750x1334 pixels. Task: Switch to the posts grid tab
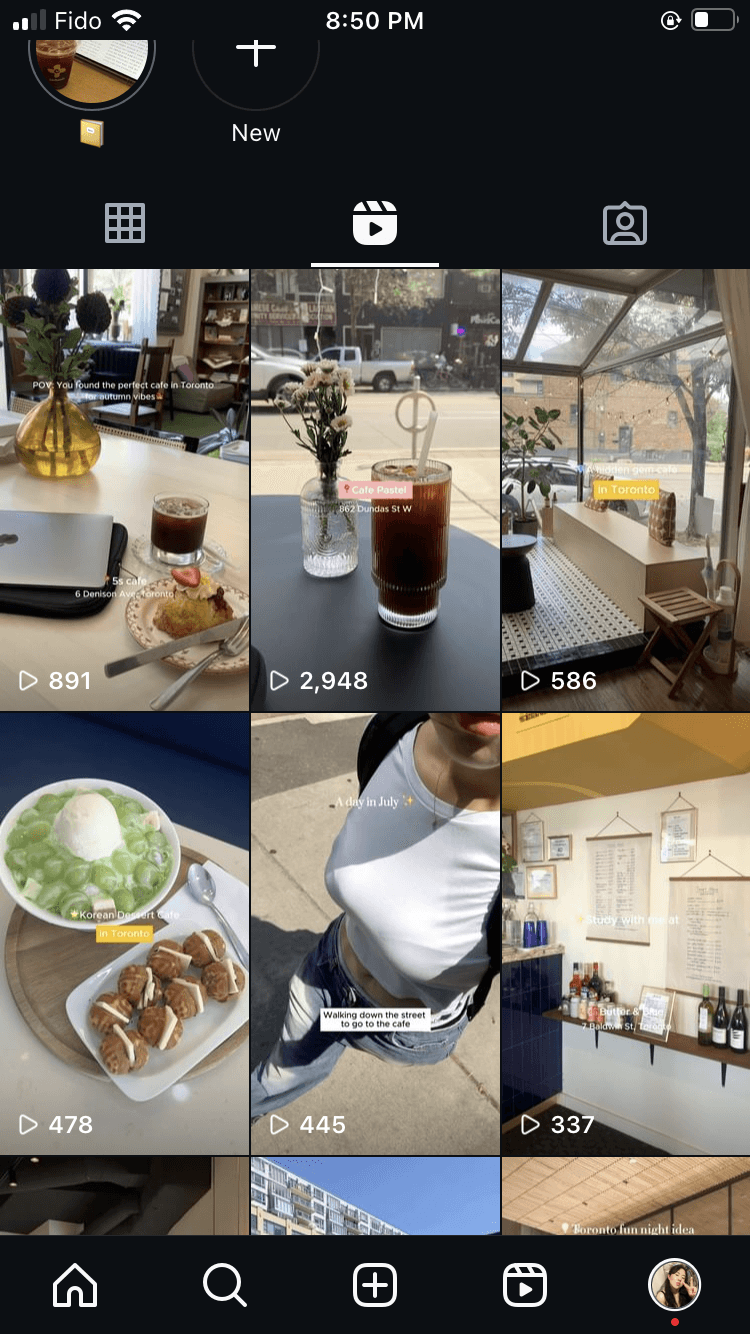[125, 225]
